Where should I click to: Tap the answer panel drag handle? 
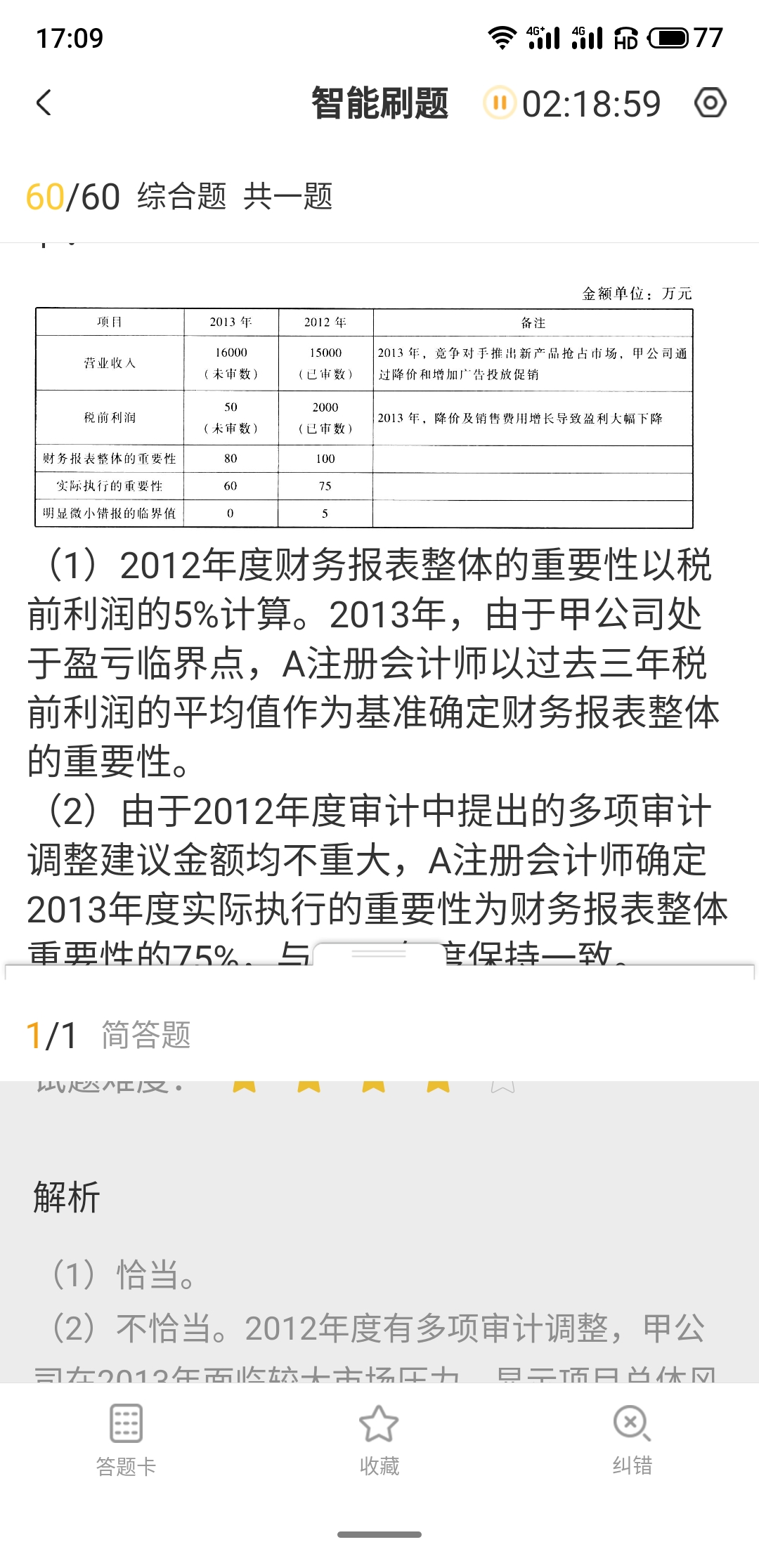click(x=379, y=954)
